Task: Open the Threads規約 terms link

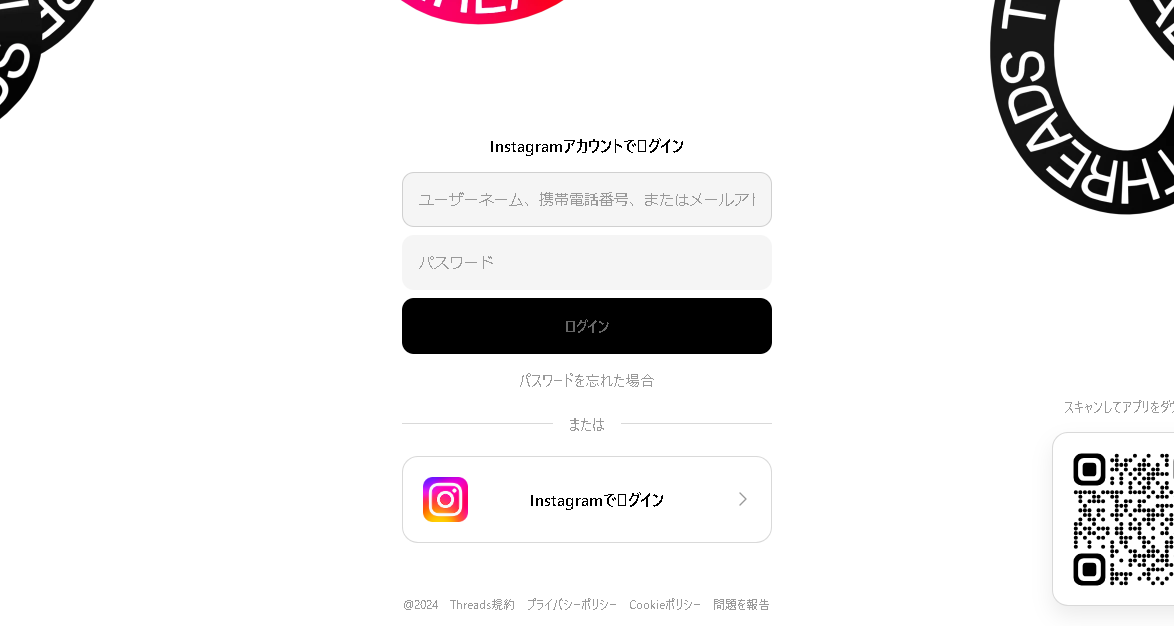Action: (482, 605)
